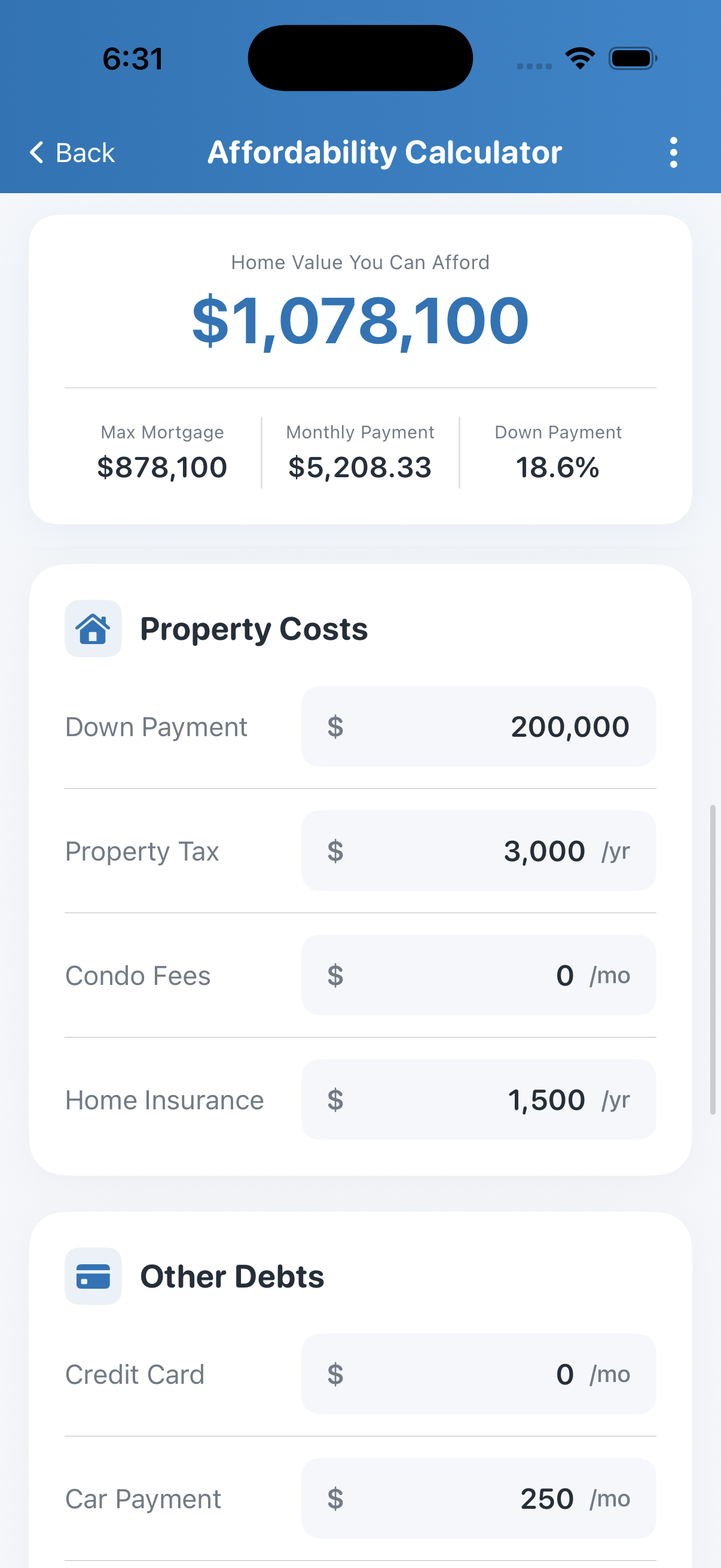Tap the back chevron arrow

[x=36, y=152]
